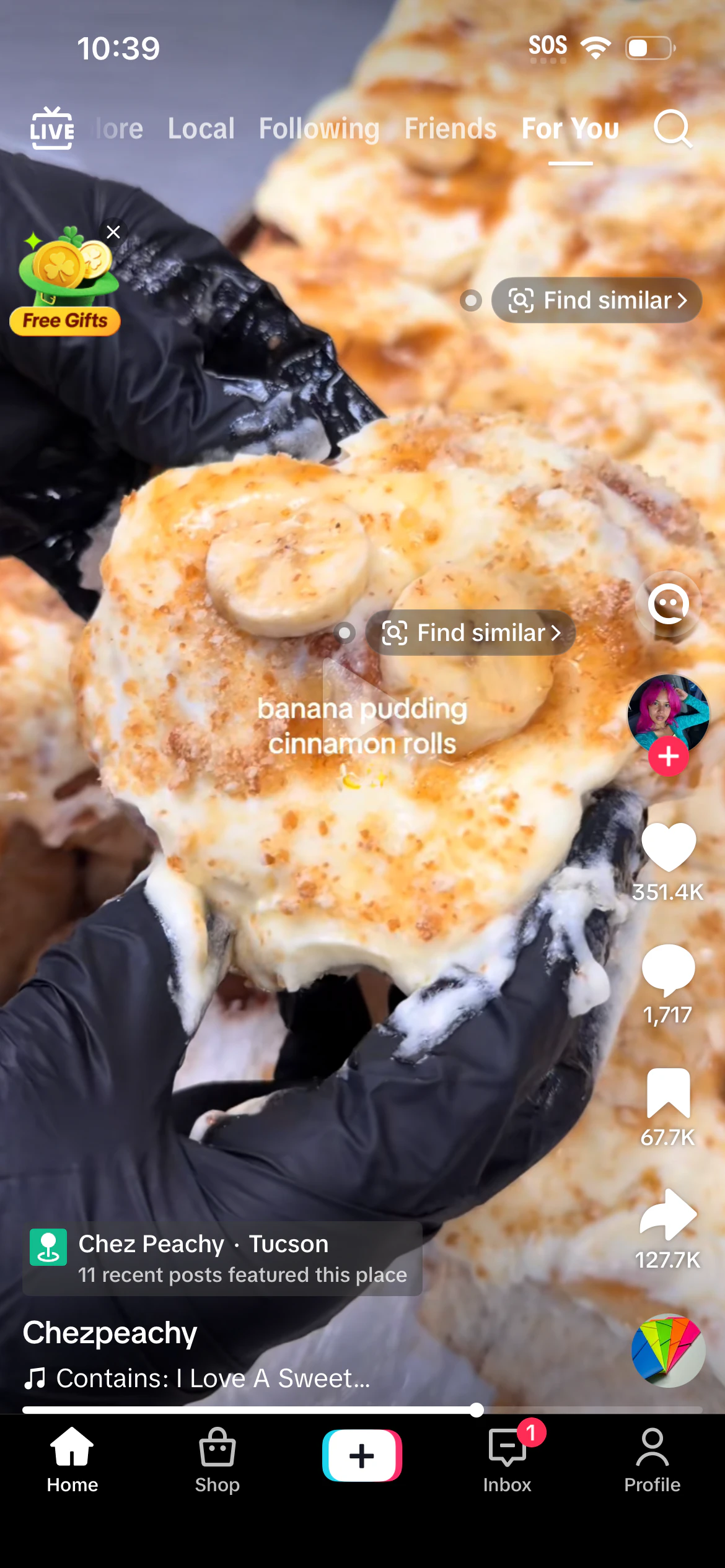
Task: Like this video
Action: click(x=668, y=846)
